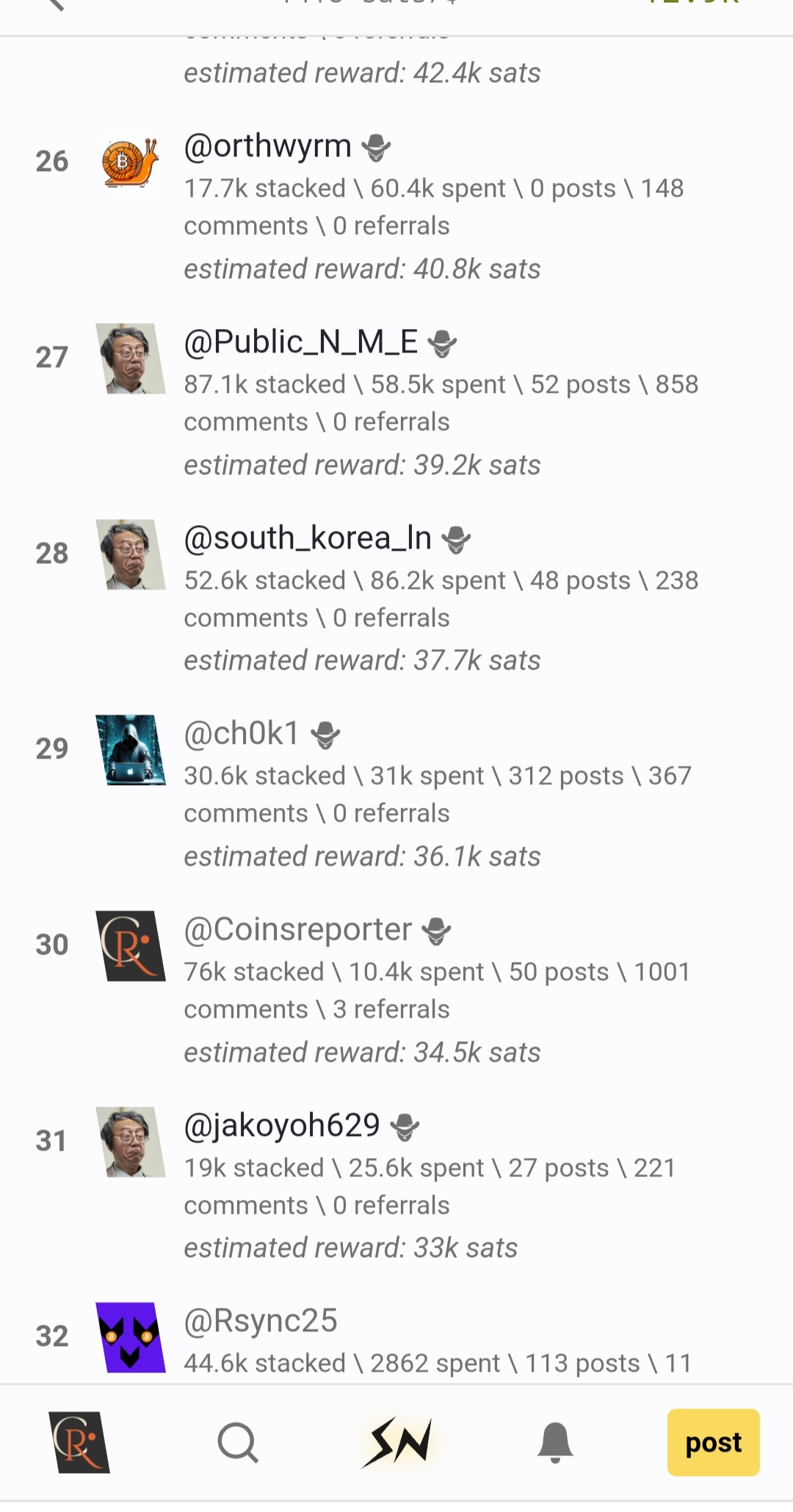Screen dimensions: 793x1512
Task: Open @orthwyrm's profile
Action: (x=267, y=147)
